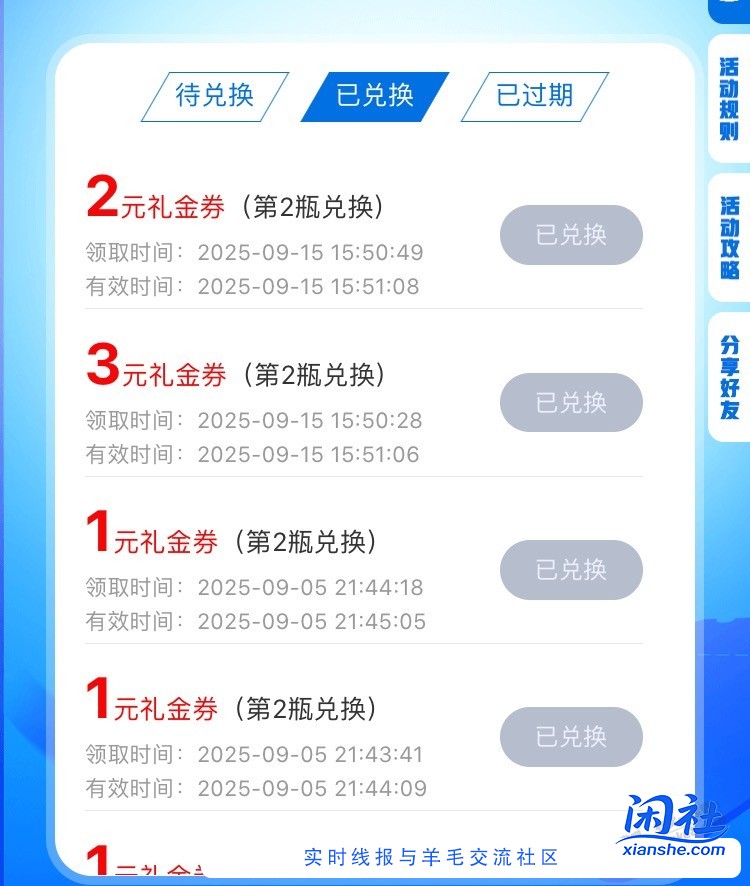The width and height of the screenshot is (750, 886).
Task: Click the 已兑换 button beside the 2元礼金券
Action: [571, 235]
